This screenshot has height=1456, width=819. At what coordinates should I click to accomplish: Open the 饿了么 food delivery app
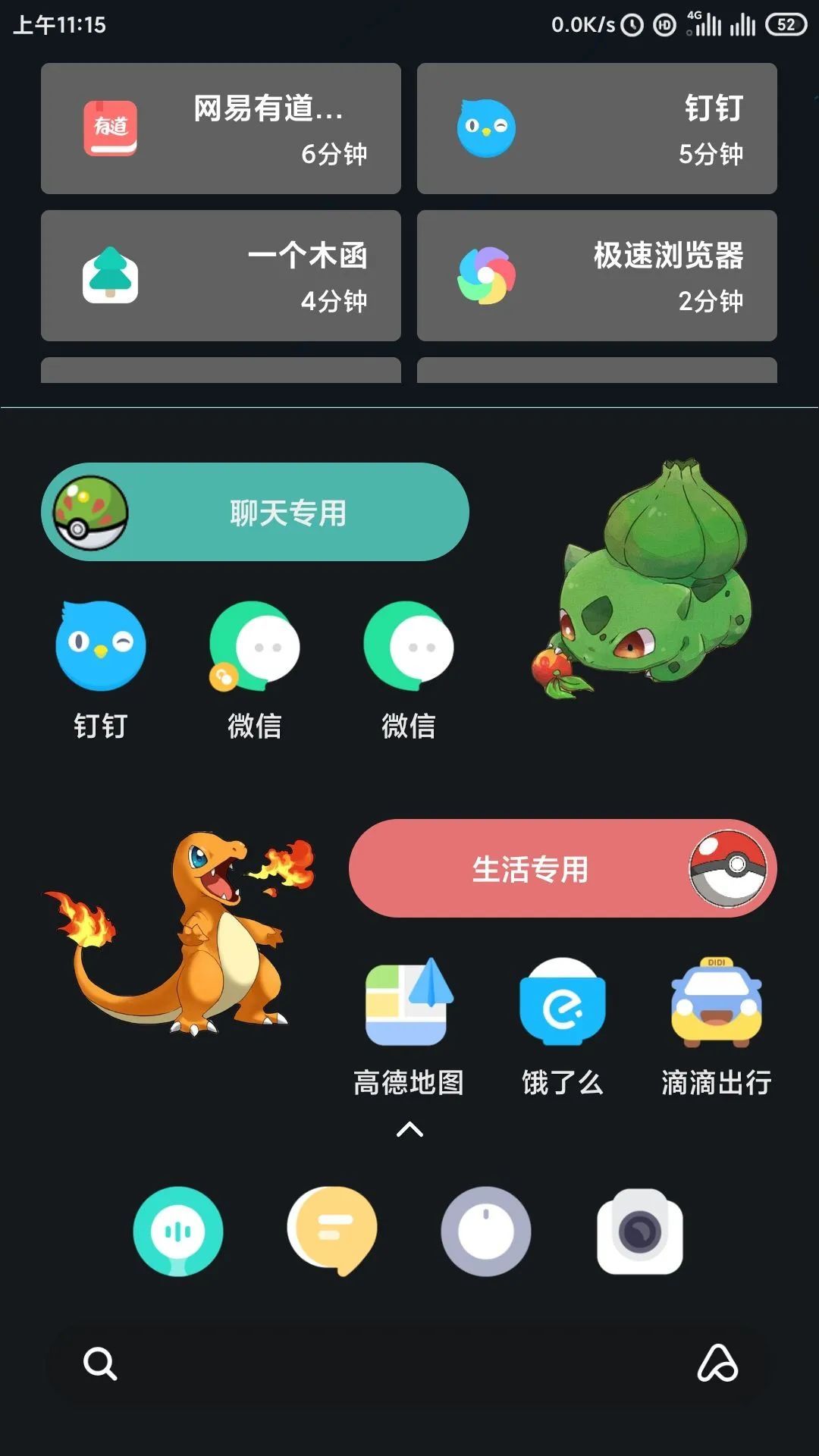point(563,1003)
